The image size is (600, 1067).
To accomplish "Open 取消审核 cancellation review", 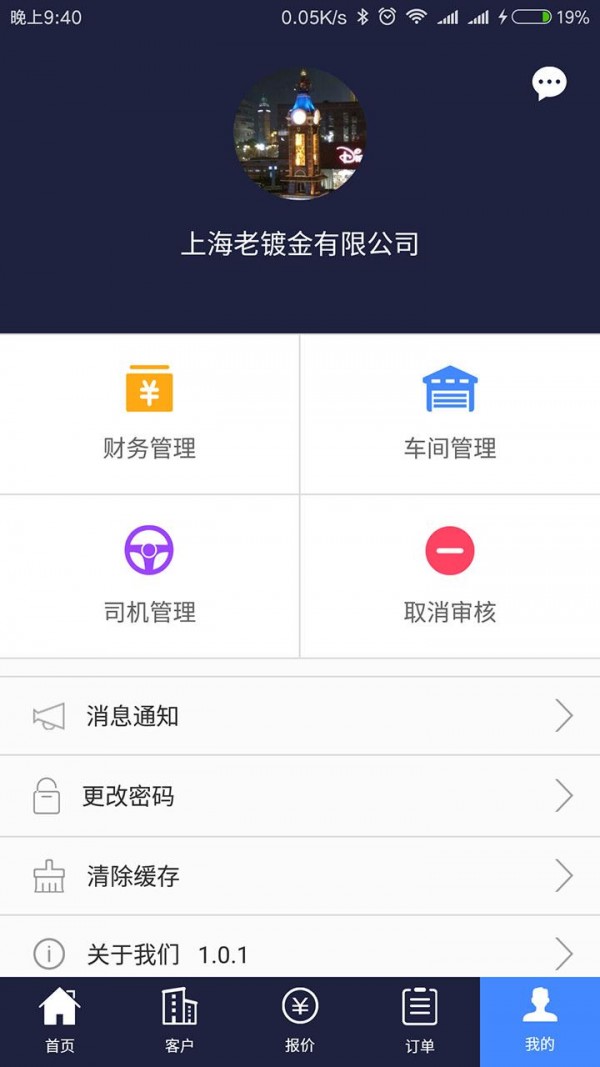I will point(450,576).
